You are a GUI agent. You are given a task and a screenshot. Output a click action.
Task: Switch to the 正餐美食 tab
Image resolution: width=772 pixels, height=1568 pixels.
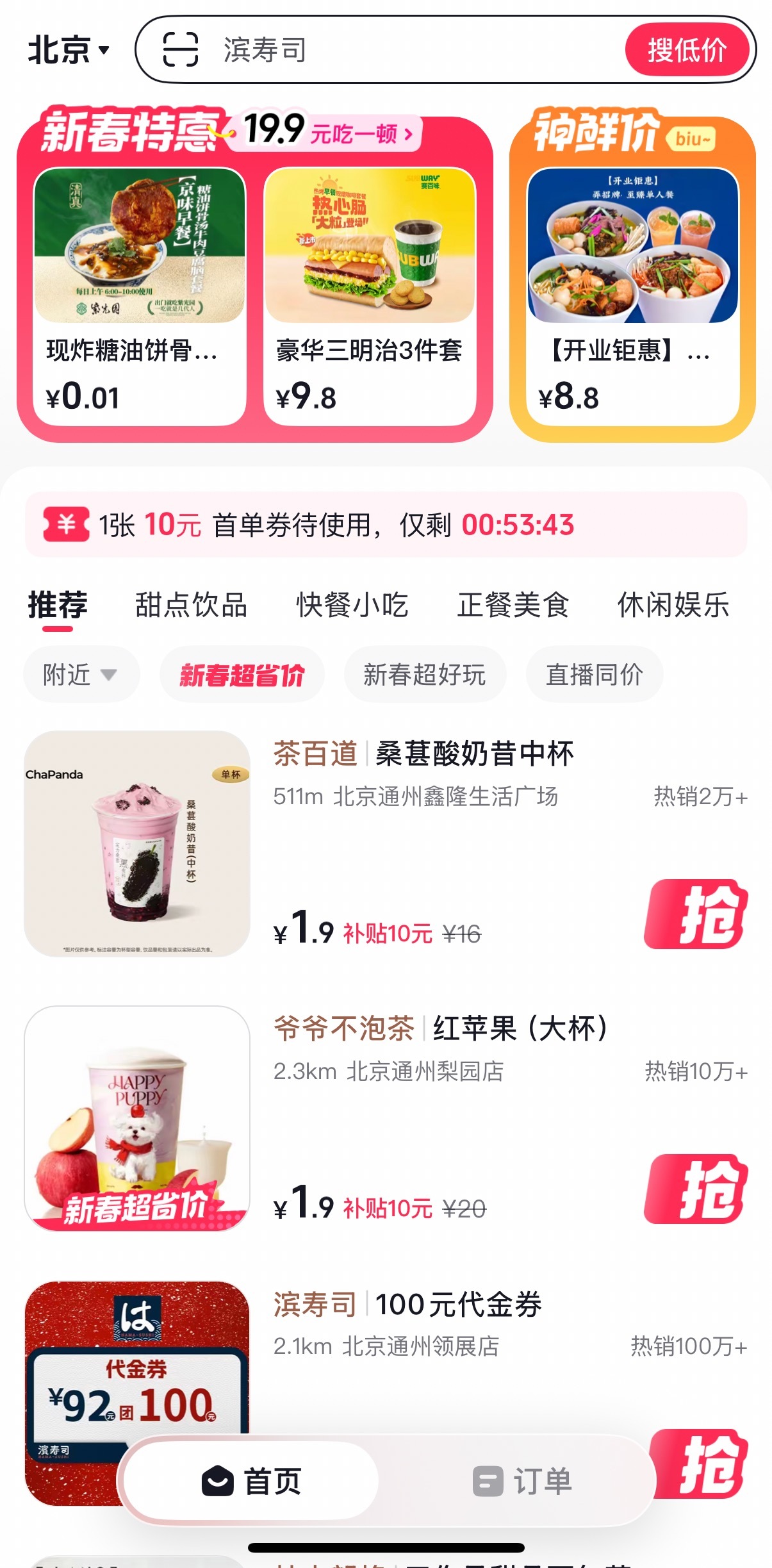click(513, 605)
